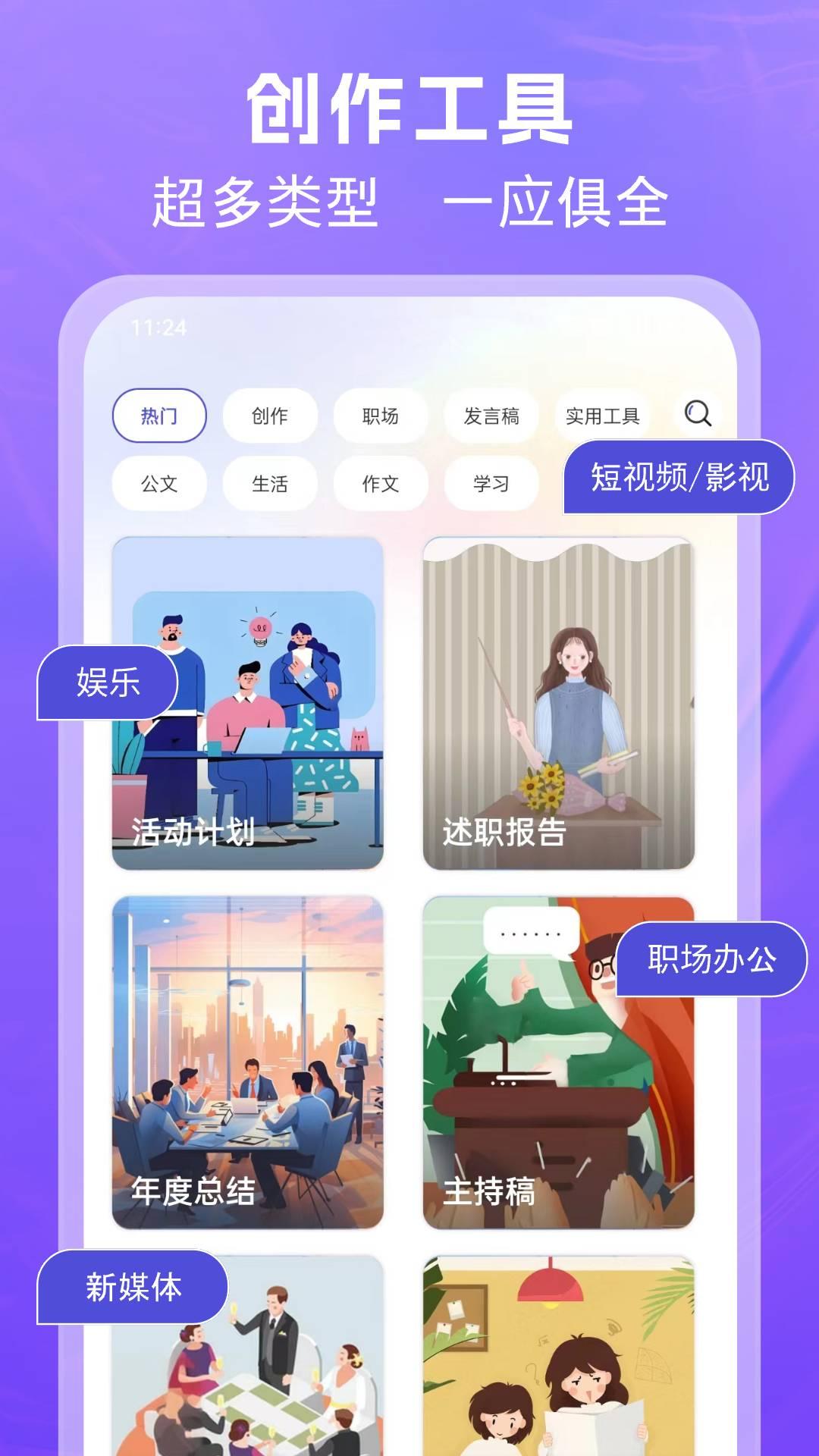
Task: Switch to the 热门 tab
Action: 160,416
